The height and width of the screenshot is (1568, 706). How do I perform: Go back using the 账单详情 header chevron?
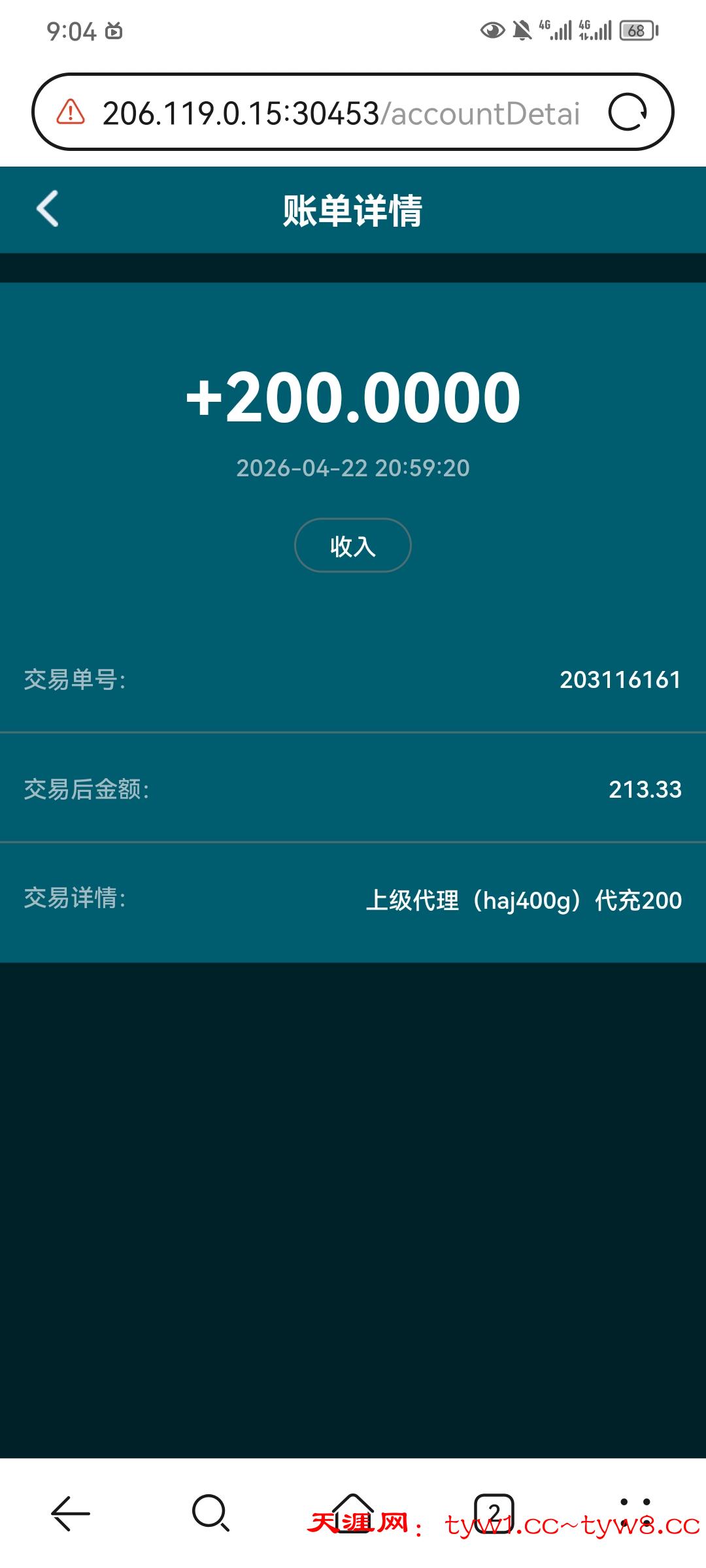(x=47, y=208)
